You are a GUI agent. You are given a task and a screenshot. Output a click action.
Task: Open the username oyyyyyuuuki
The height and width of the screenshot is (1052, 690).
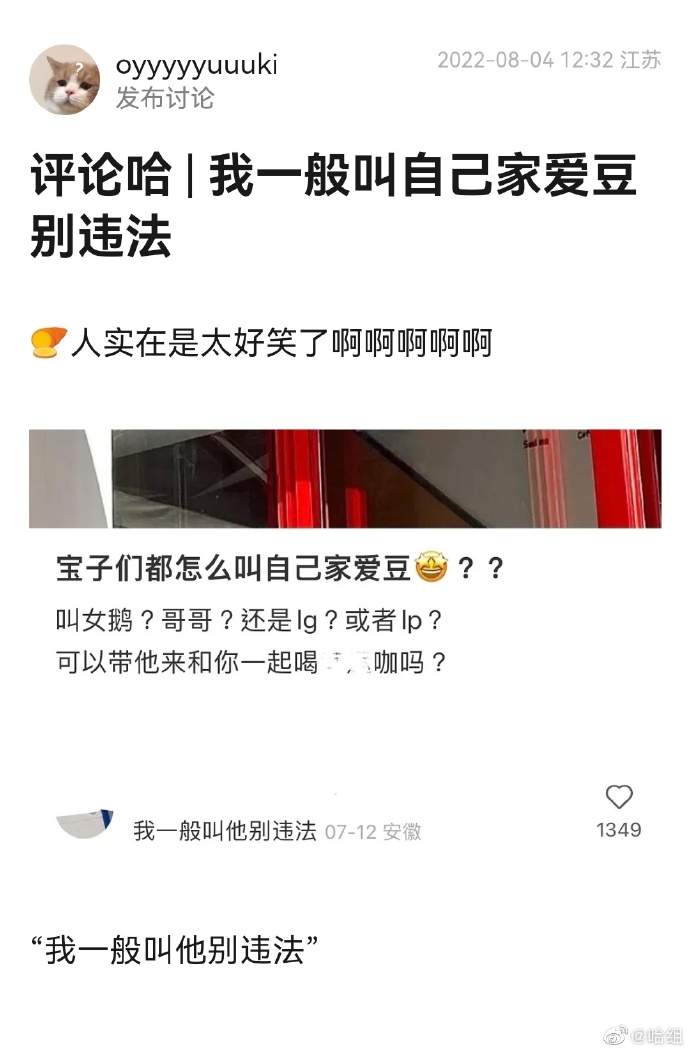[196, 66]
